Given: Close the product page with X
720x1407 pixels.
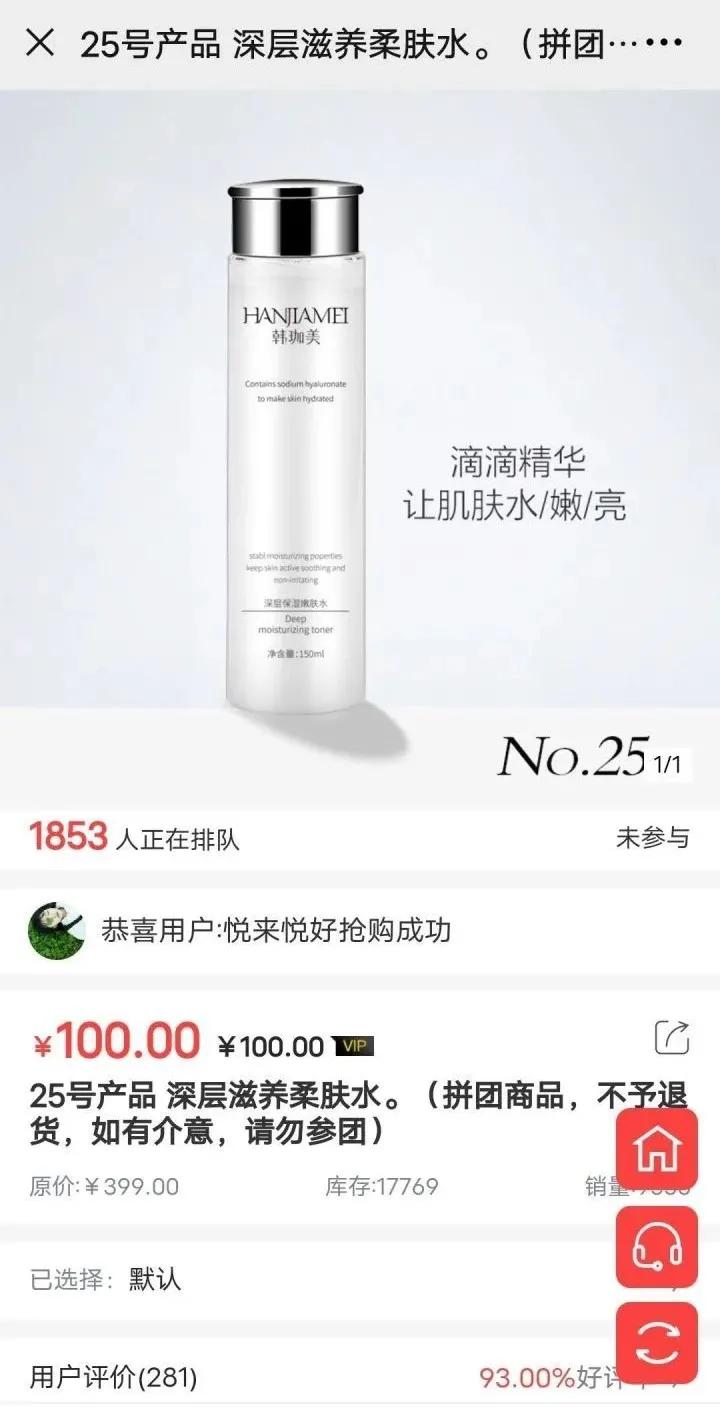Looking at the screenshot, I should pyautogui.click(x=40, y=43).
